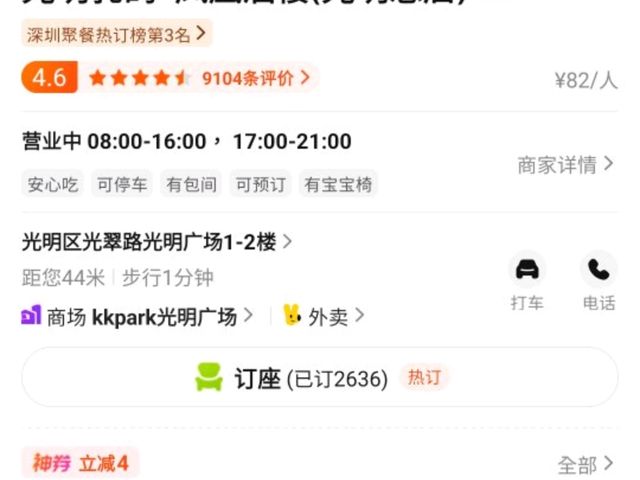Tap the 神券 立减4 coupon tag
The width and height of the screenshot is (640, 480).
(x=80, y=463)
